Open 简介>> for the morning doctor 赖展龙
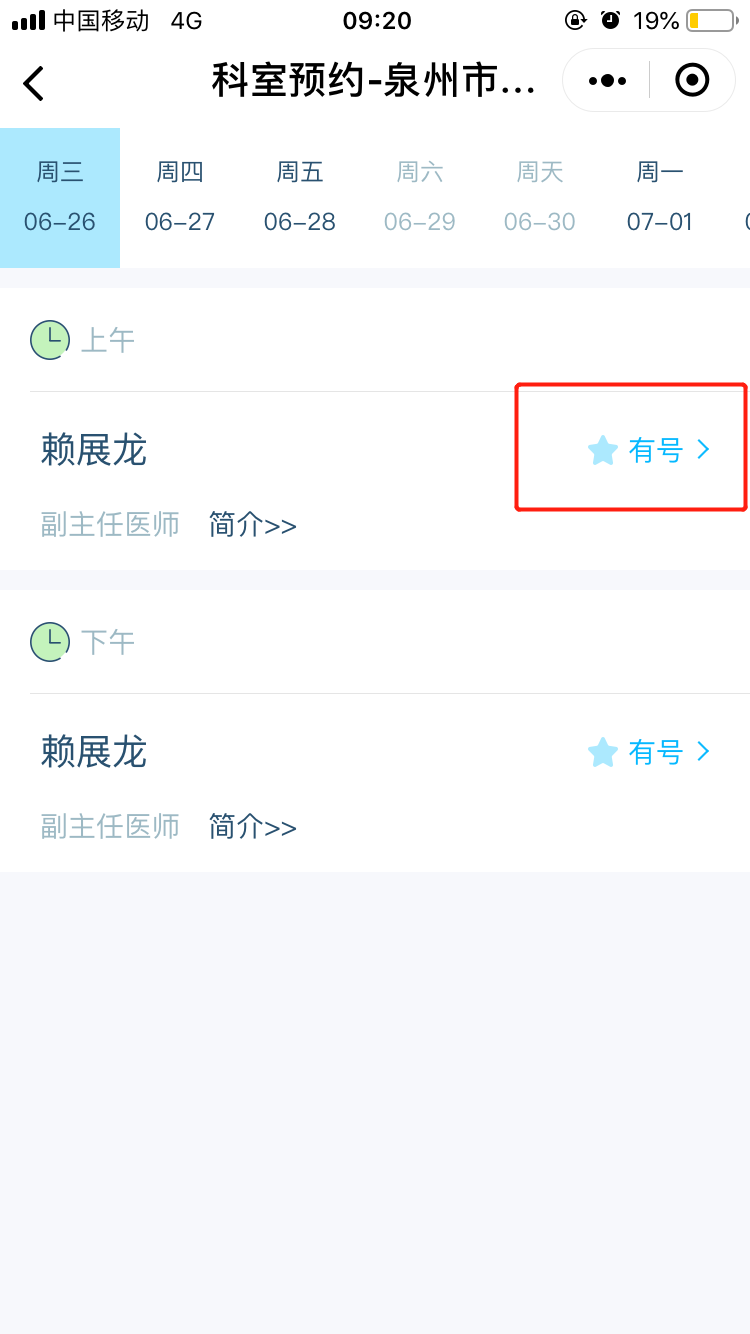The image size is (750, 1334). tap(253, 524)
